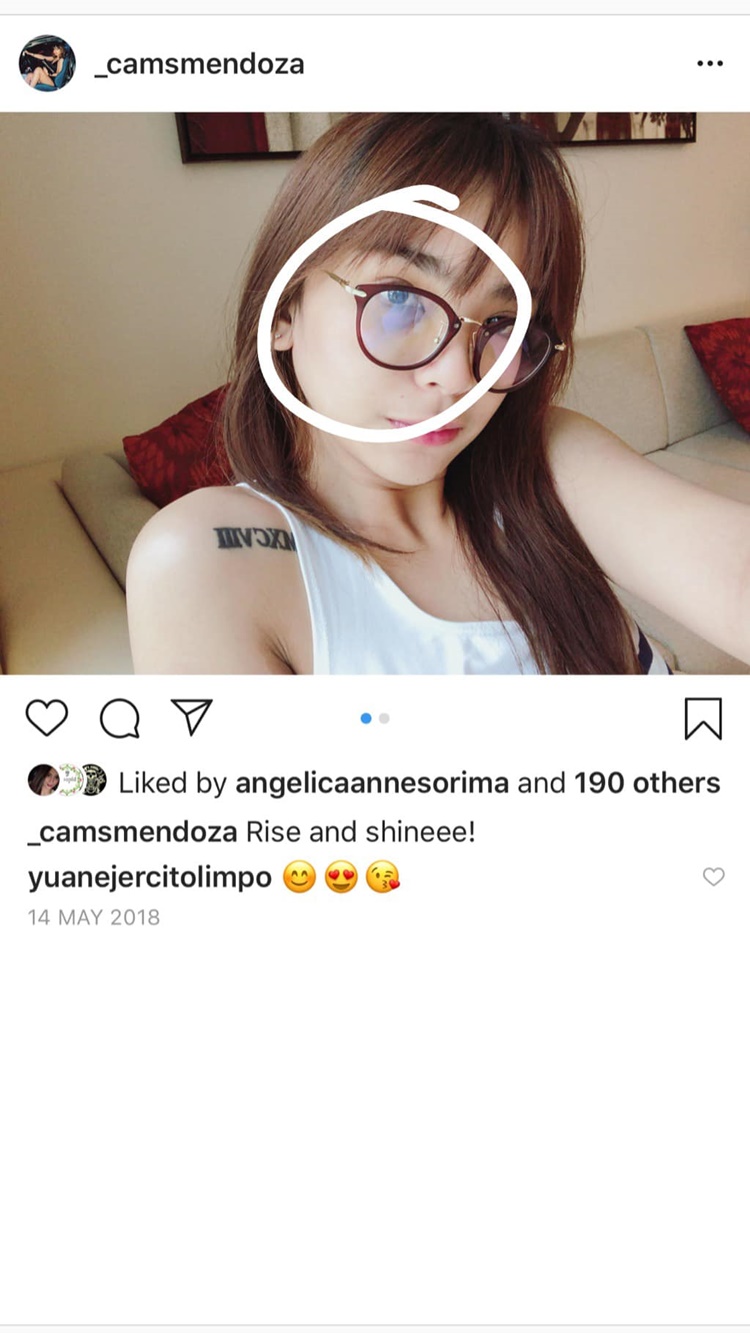750x1333 pixels.
Task: Open the _camsmendoza username in the post header
Action: pos(199,65)
